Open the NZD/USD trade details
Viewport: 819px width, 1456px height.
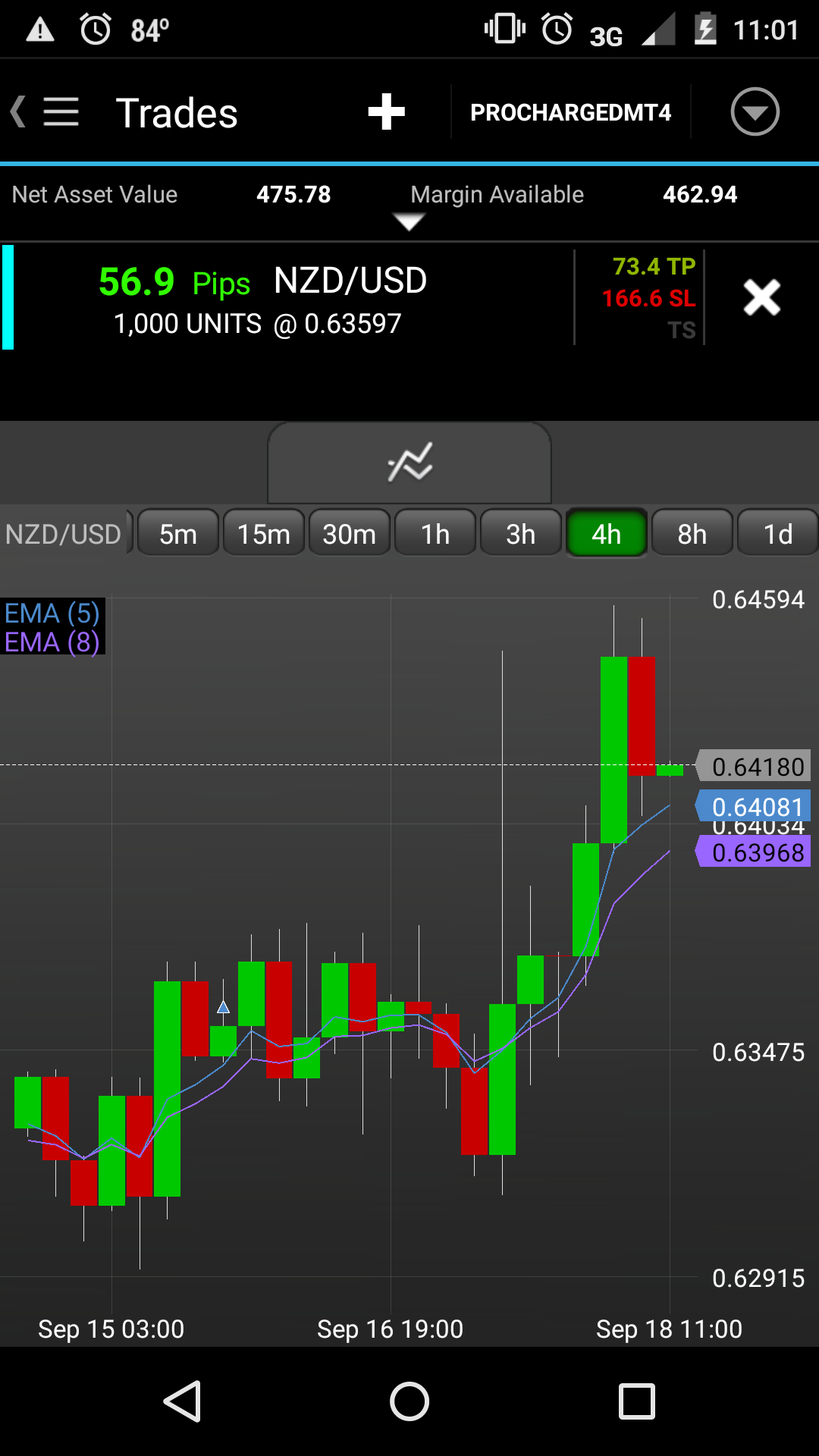(288, 299)
